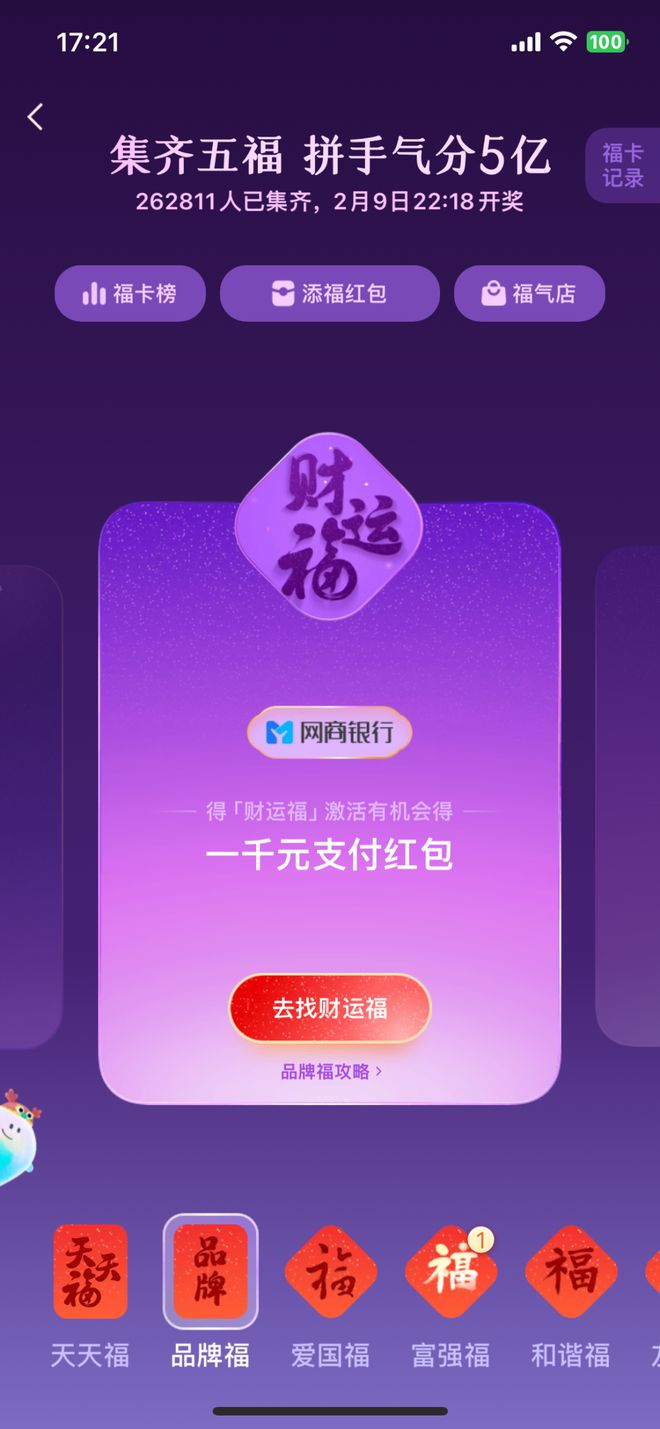Visit the 福气店 shop
The width and height of the screenshot is (660, 1429).
(529, 293)
